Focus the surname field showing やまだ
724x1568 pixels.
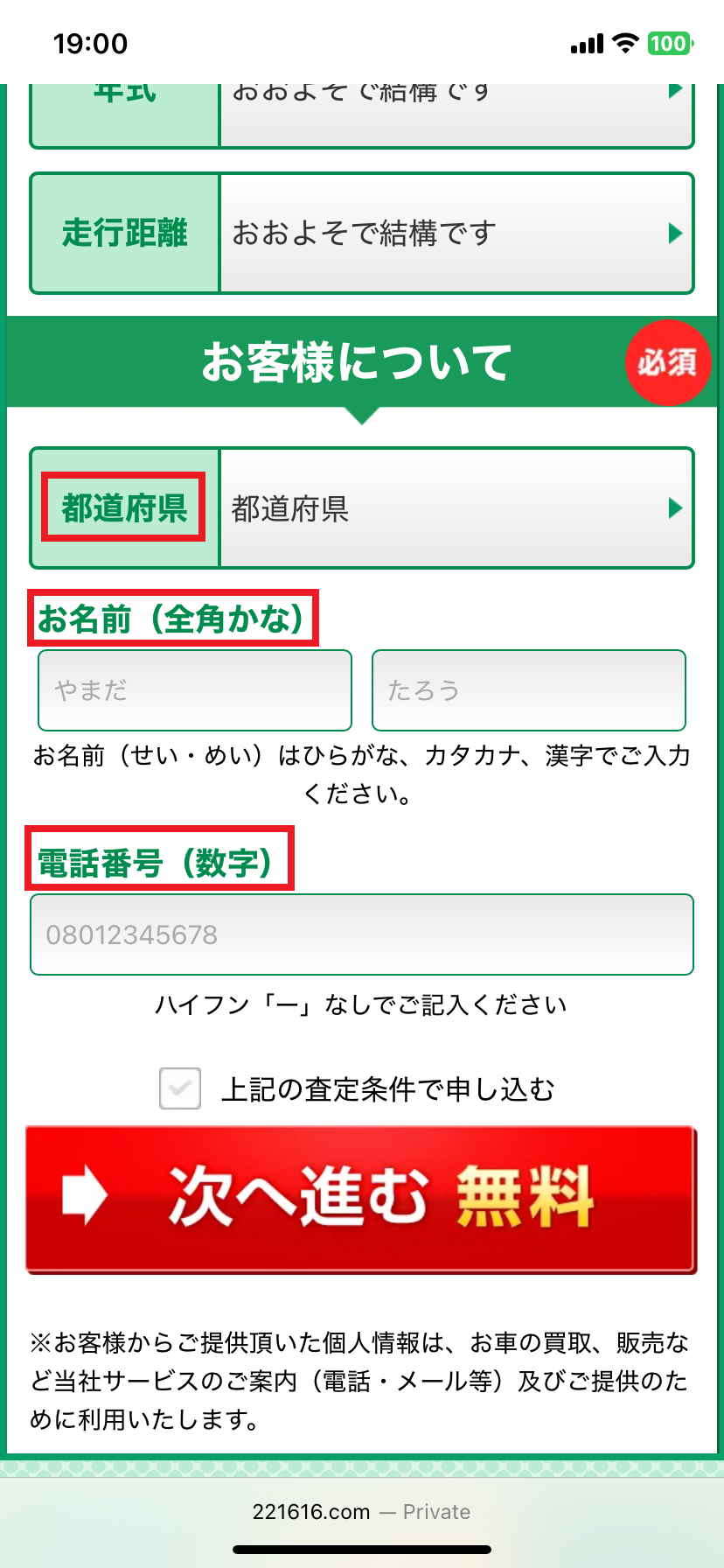click(x=195, y=690)
